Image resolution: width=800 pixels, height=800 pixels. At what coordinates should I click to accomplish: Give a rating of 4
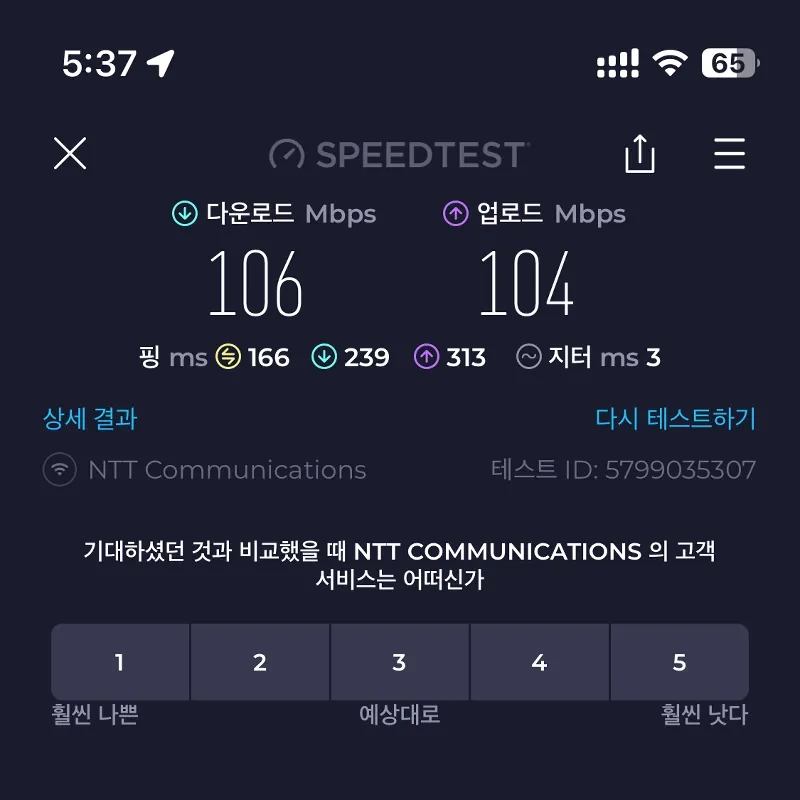click(x=540, y=662)
